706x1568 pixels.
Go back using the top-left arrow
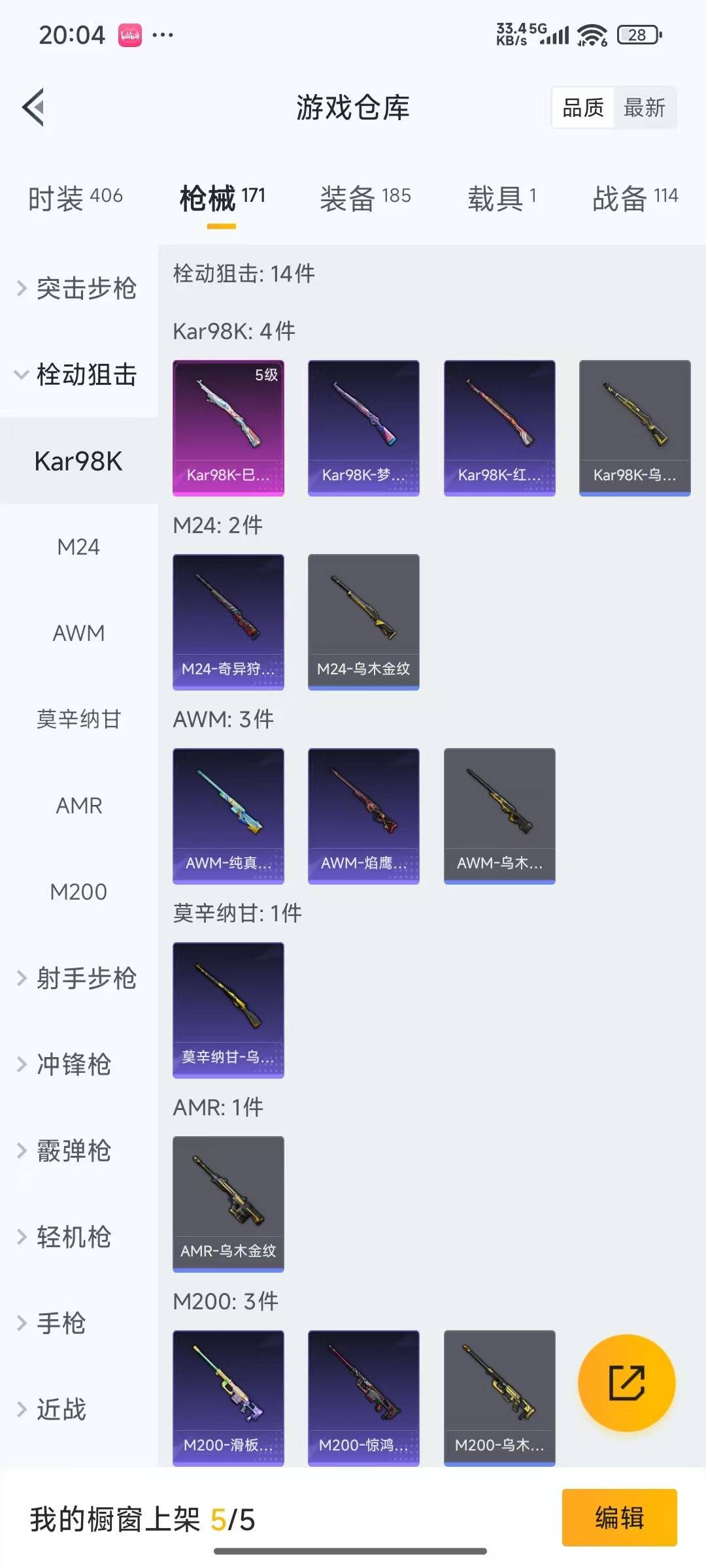pos(34,107)
